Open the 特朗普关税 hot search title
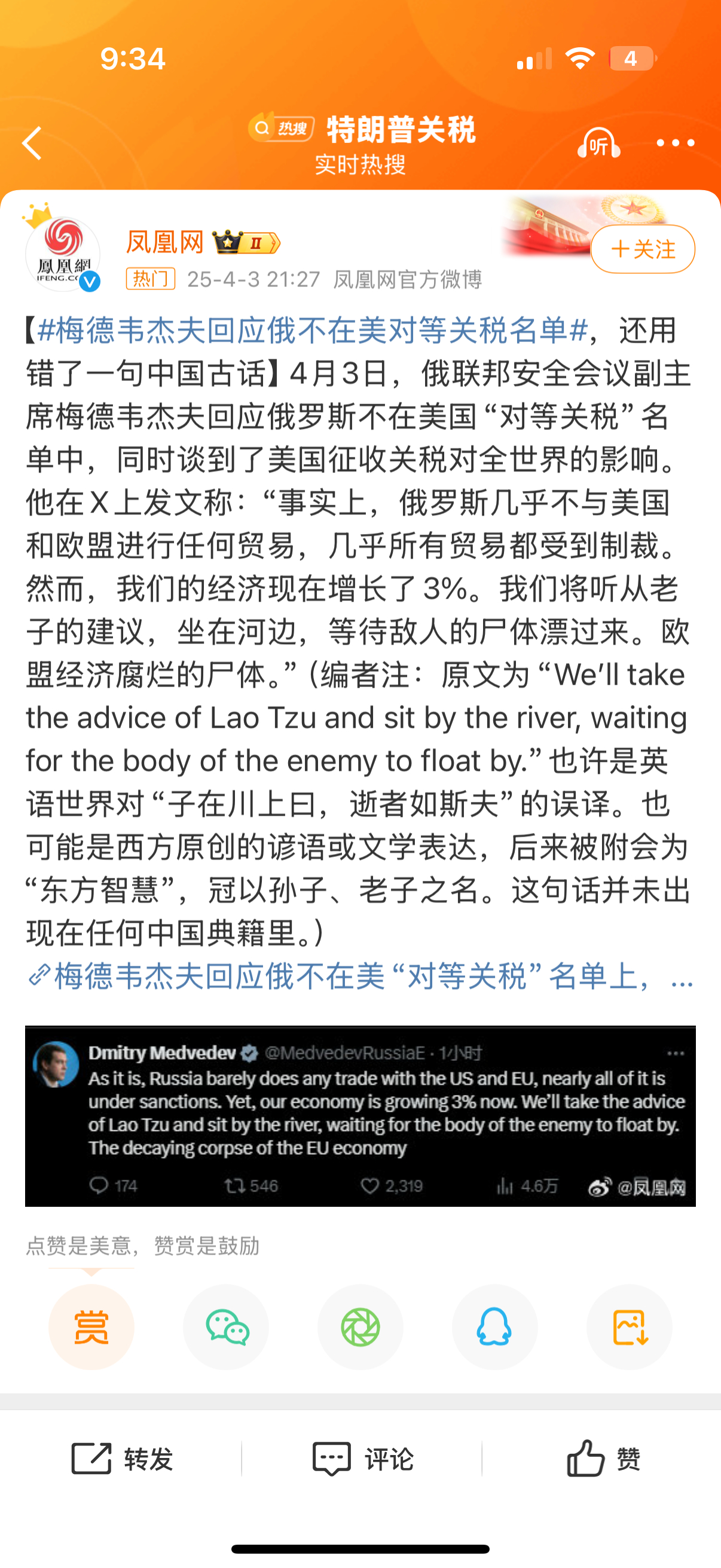 (x=401, y=130)
